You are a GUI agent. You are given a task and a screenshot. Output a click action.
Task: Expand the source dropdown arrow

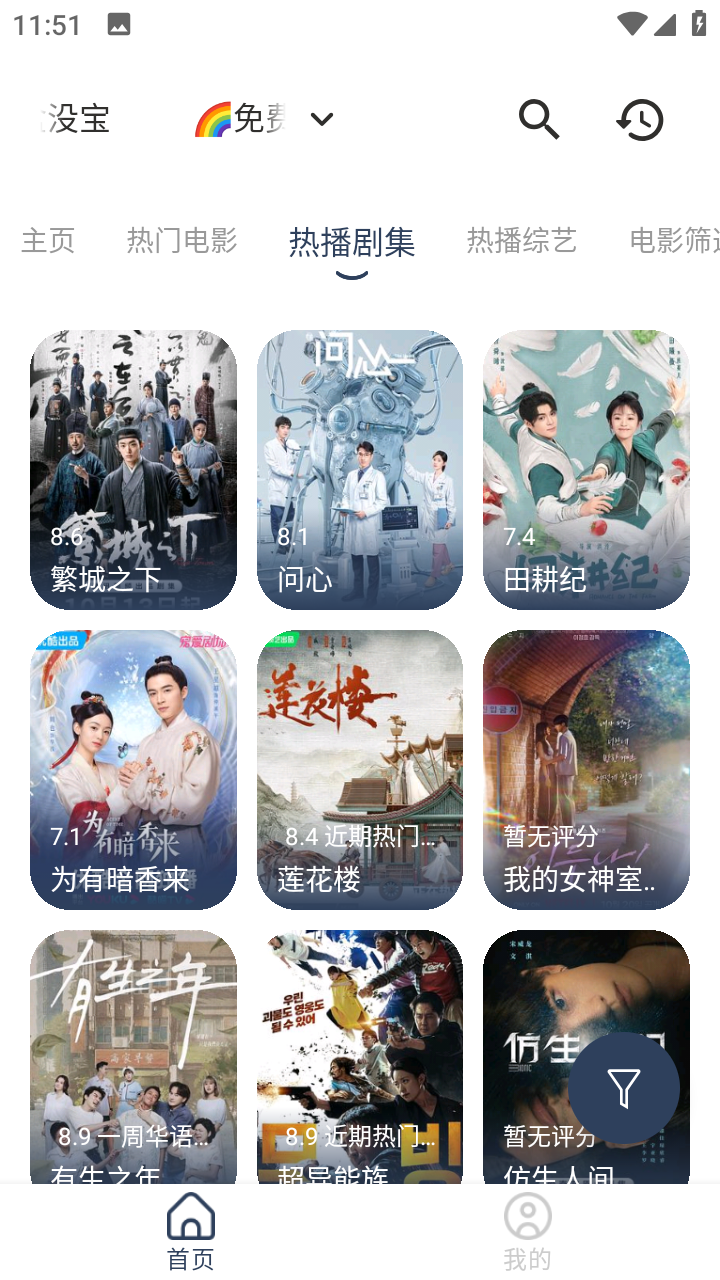(322, 120)
